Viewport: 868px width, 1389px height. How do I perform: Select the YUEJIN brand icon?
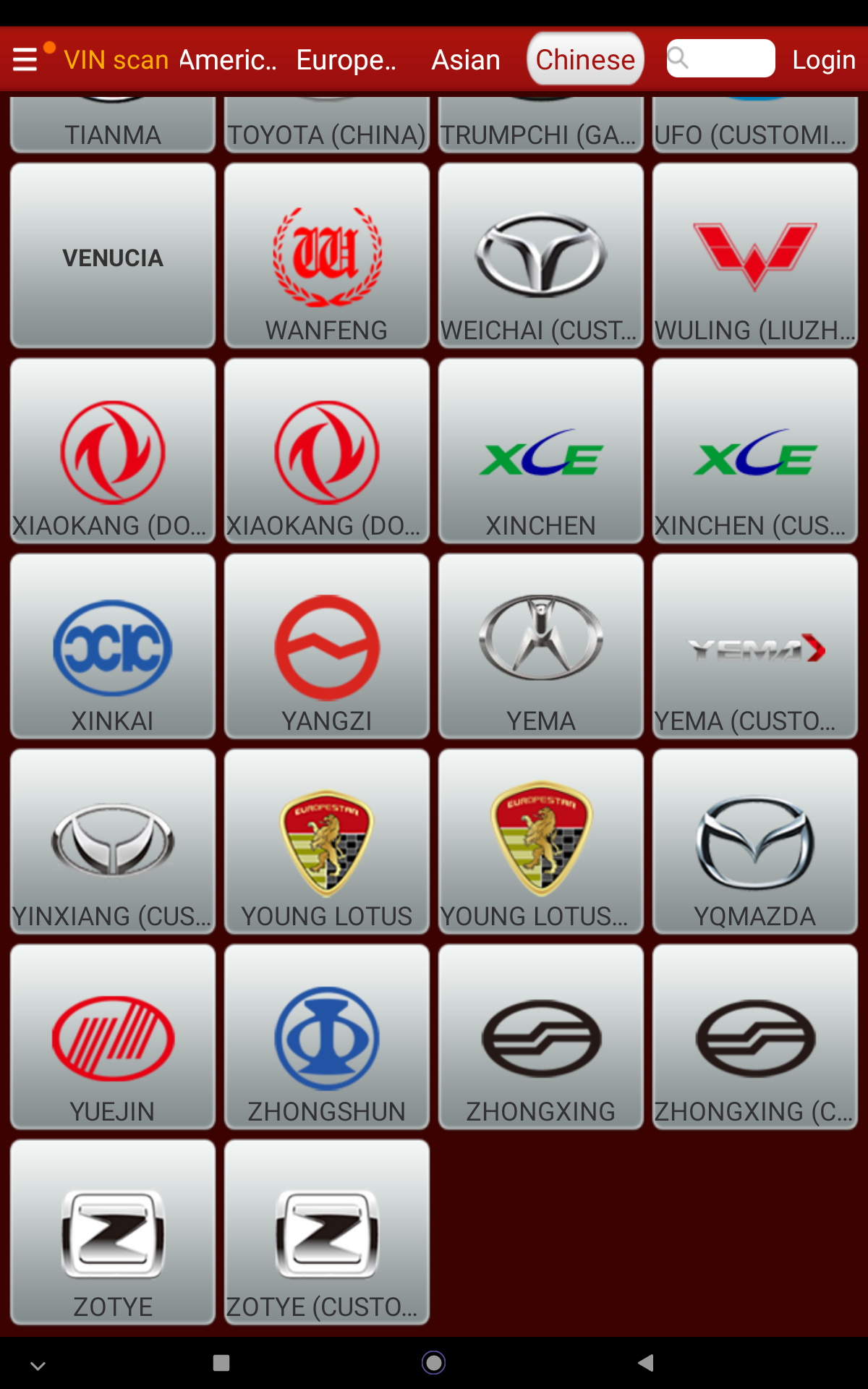pos(112,1037)
